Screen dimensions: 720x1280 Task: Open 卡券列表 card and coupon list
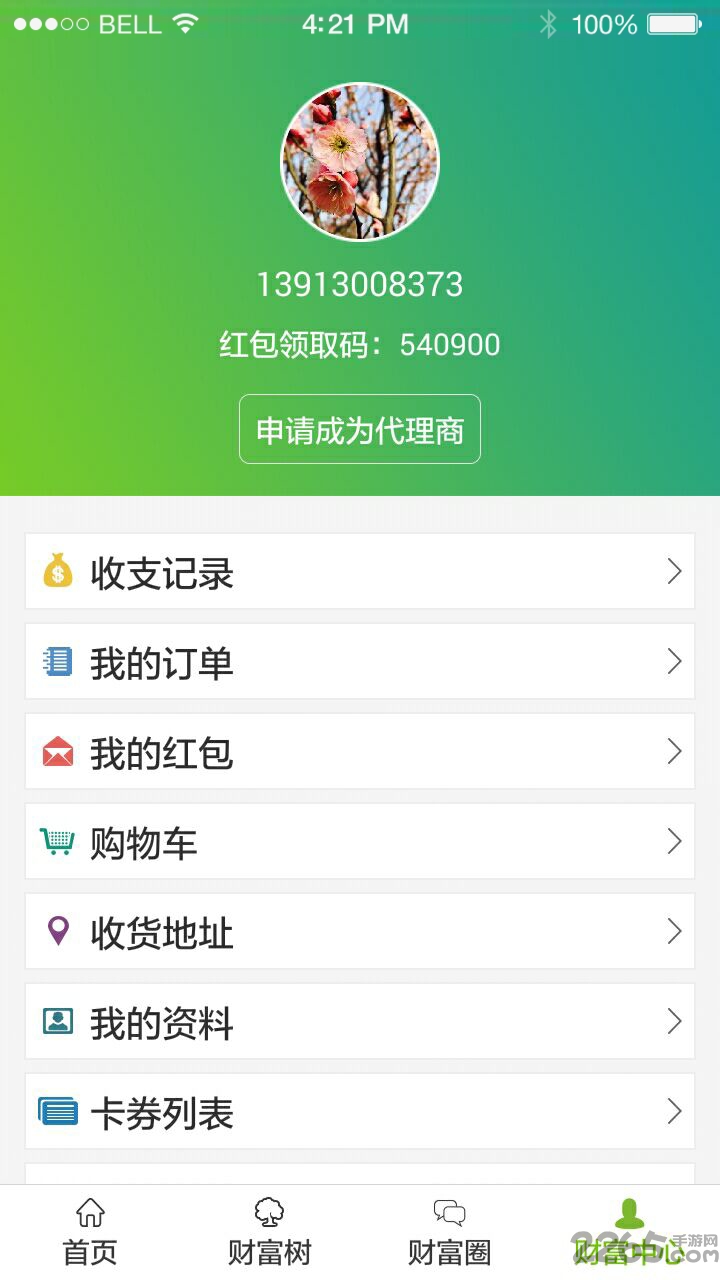[360, 1112]
